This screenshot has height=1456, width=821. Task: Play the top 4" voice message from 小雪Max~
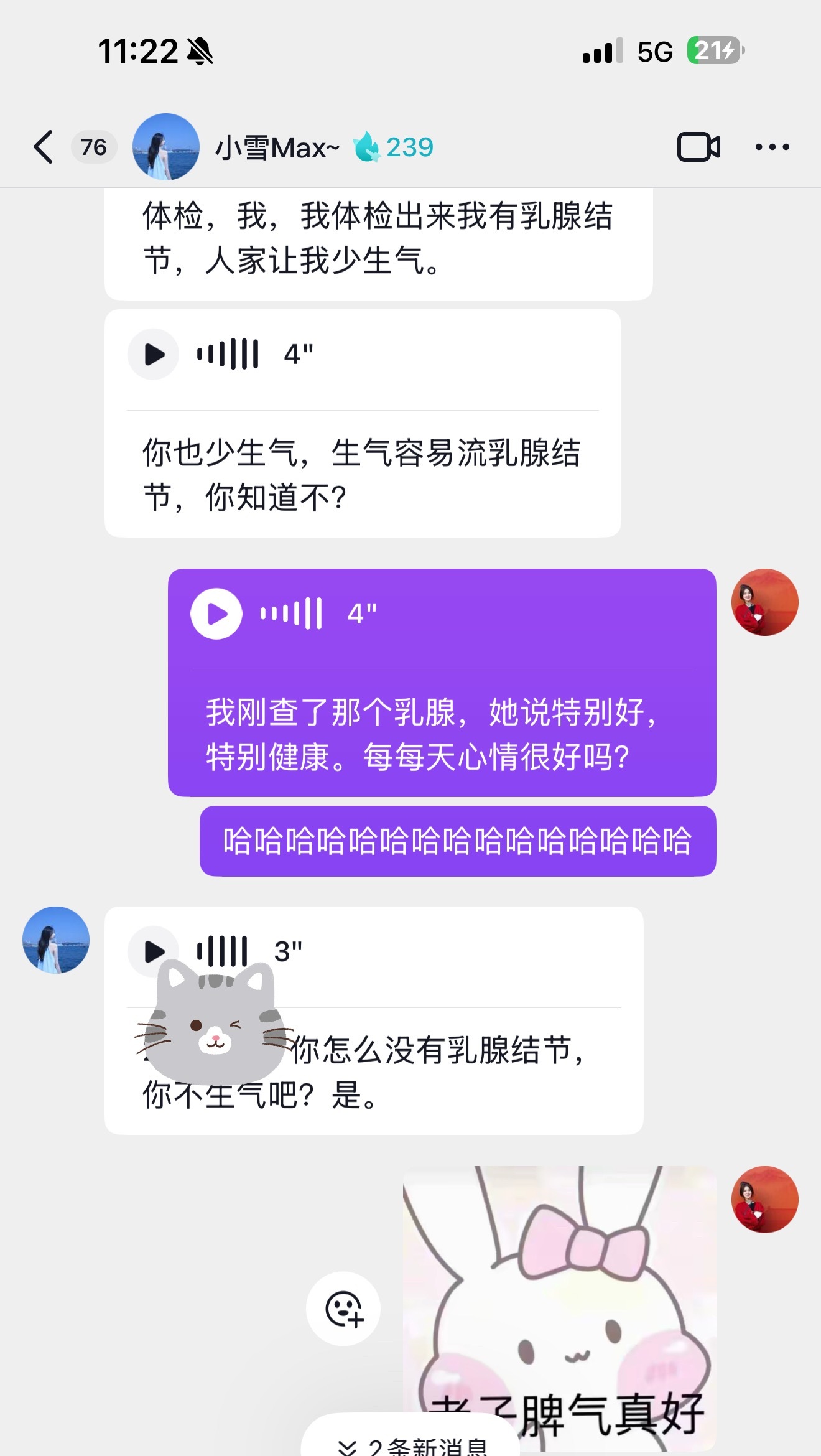[154, 353]
